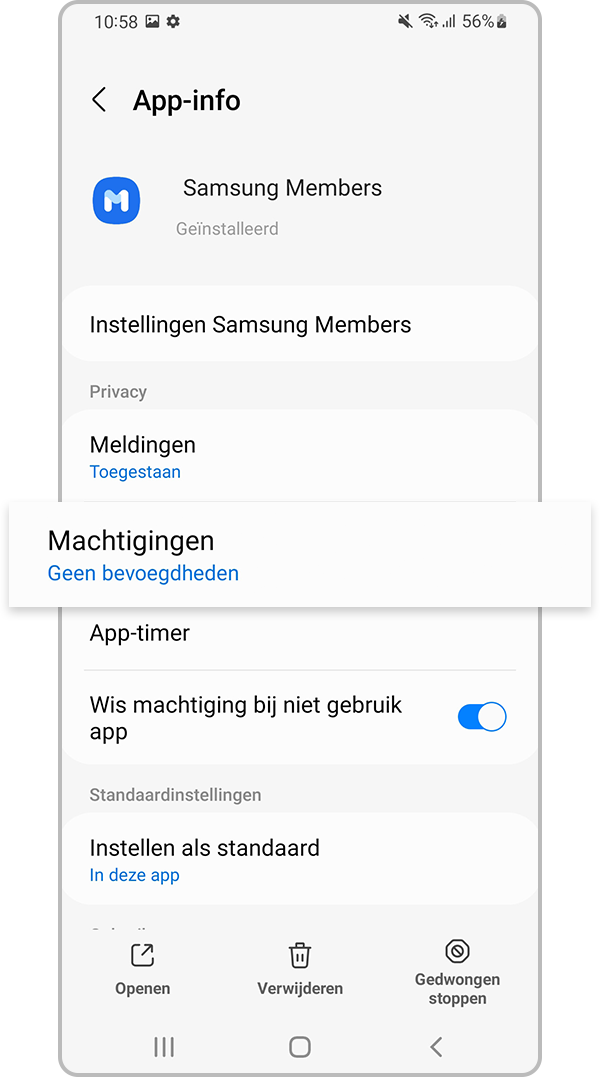Go to the system home screen
This screenshot has height=1077, width=600.
pos(300,1046)
